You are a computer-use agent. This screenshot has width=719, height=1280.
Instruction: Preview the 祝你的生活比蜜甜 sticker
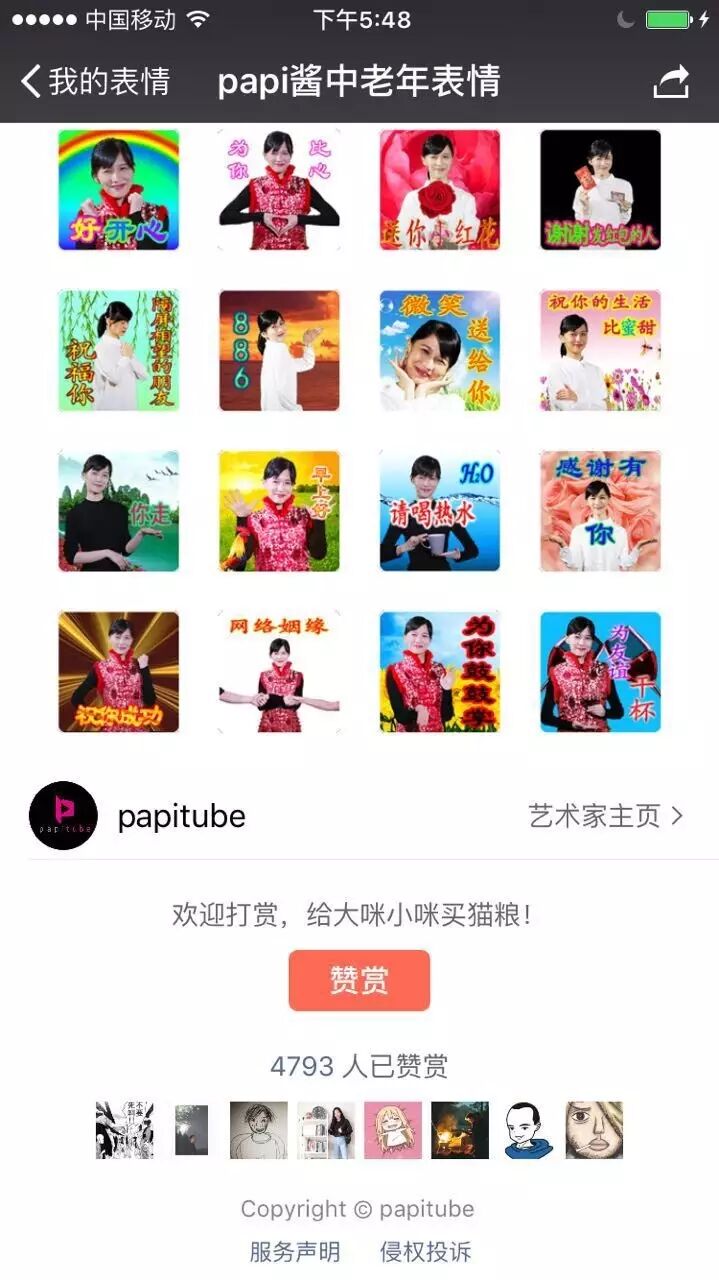(x=600, y=351)
